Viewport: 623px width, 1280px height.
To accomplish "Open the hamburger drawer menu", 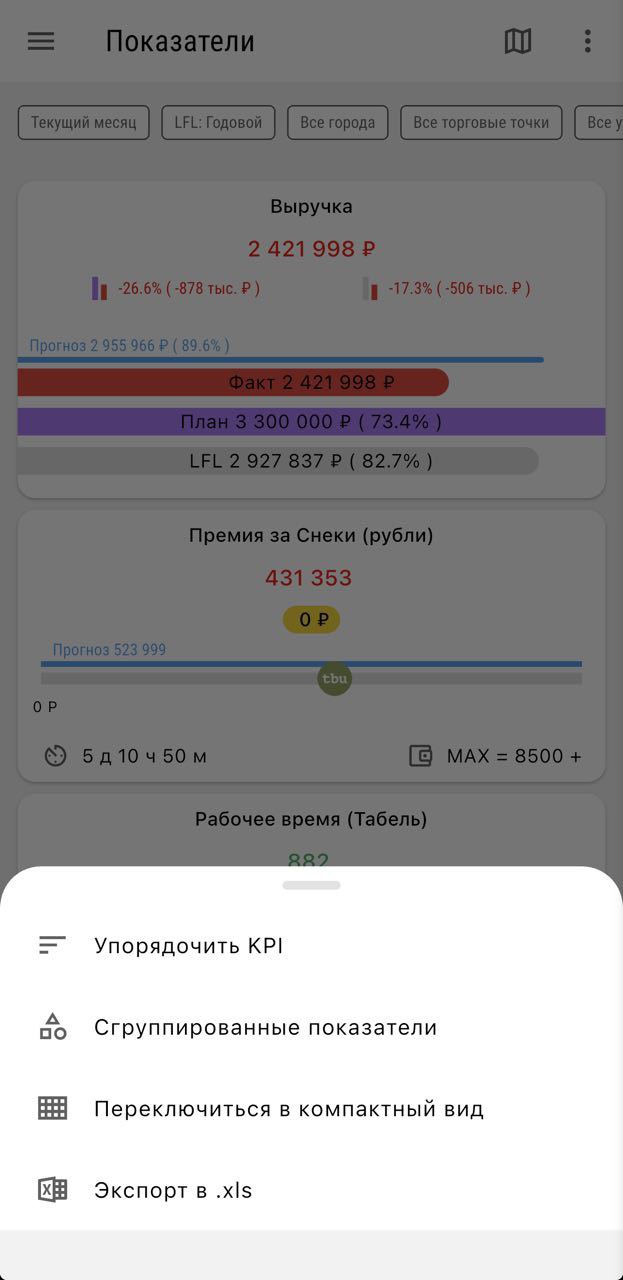I will tap(41, 41).
